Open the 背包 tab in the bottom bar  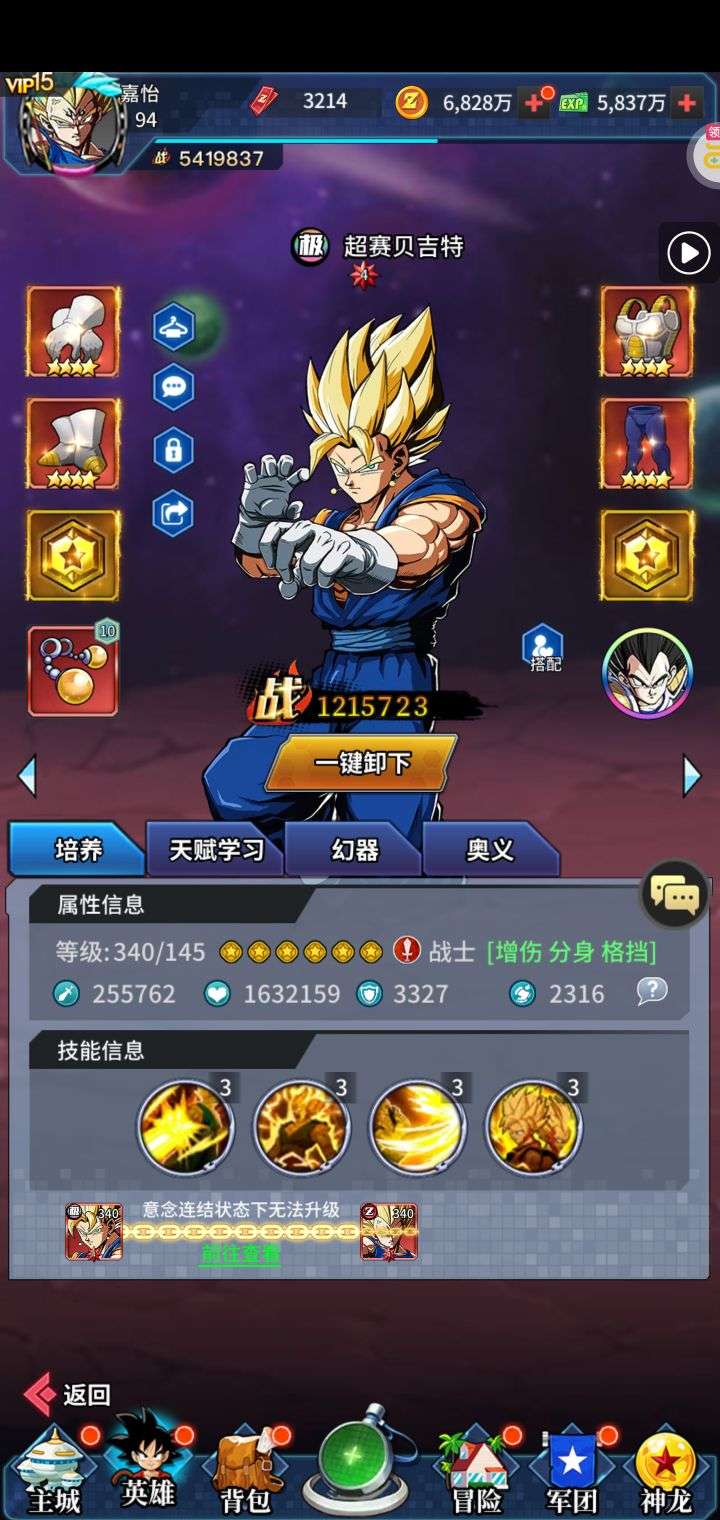point(245,1470)
